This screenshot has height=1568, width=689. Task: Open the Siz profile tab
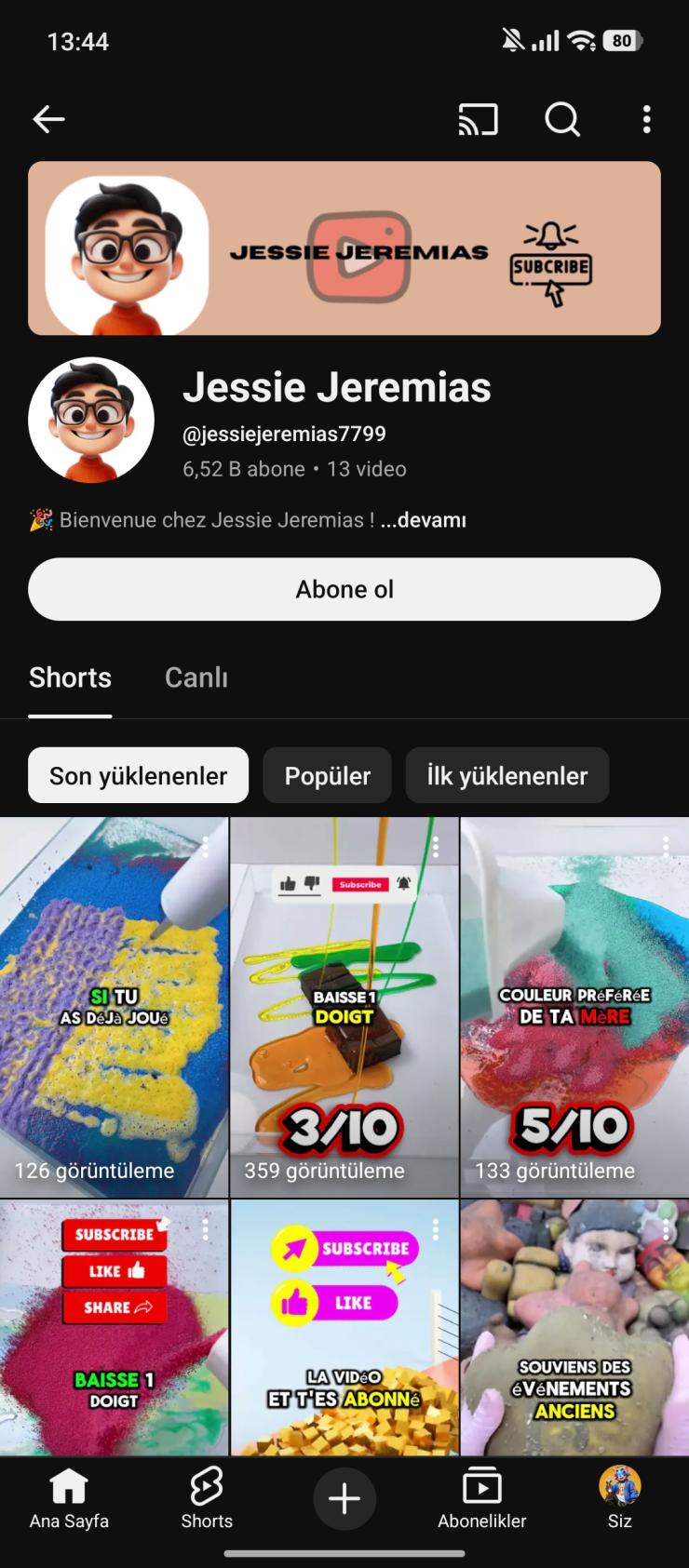(x=619, y=1498)
